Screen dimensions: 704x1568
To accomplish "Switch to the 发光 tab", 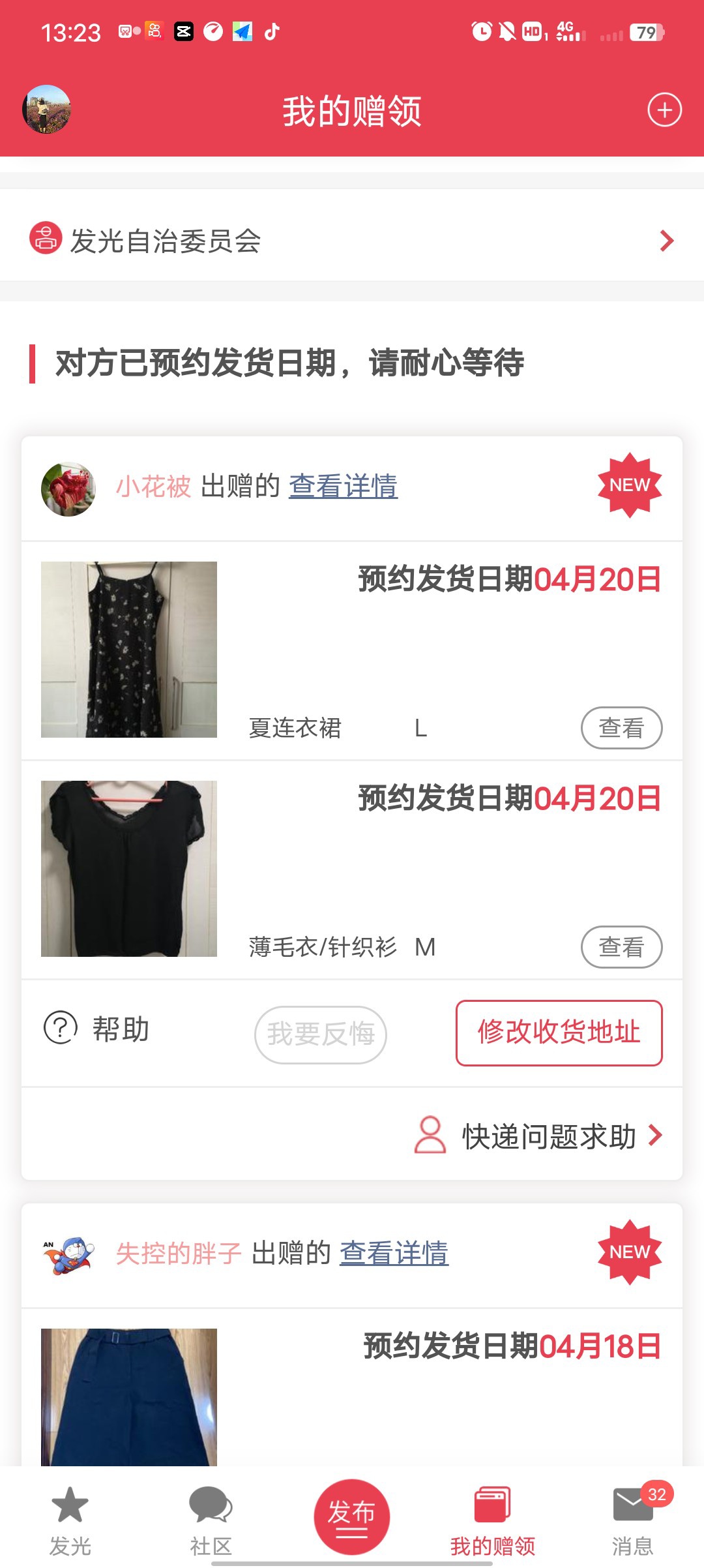I will [70, 1521].
